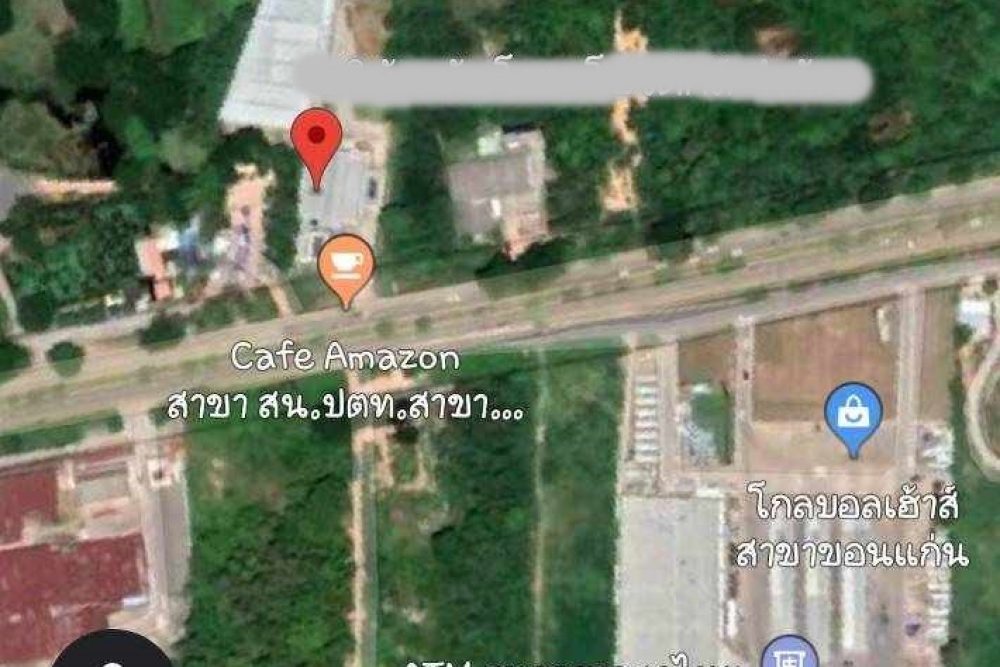Open the Cafe Amazon coffee marker
This screenshot has width=1000, height=667.
[x=345, y=263]
